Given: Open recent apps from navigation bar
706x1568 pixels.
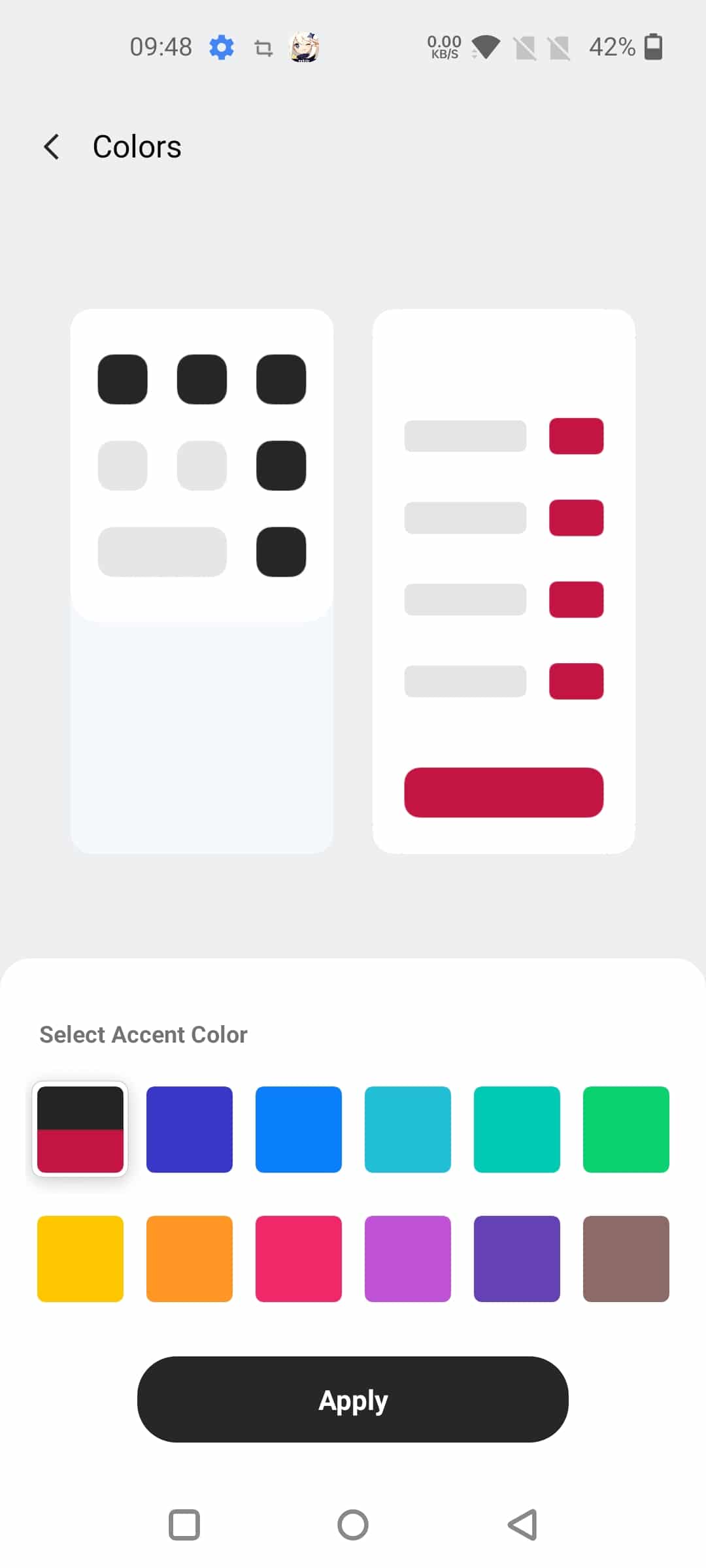Looking at the screenshot, I should [x=184, y=1525].
